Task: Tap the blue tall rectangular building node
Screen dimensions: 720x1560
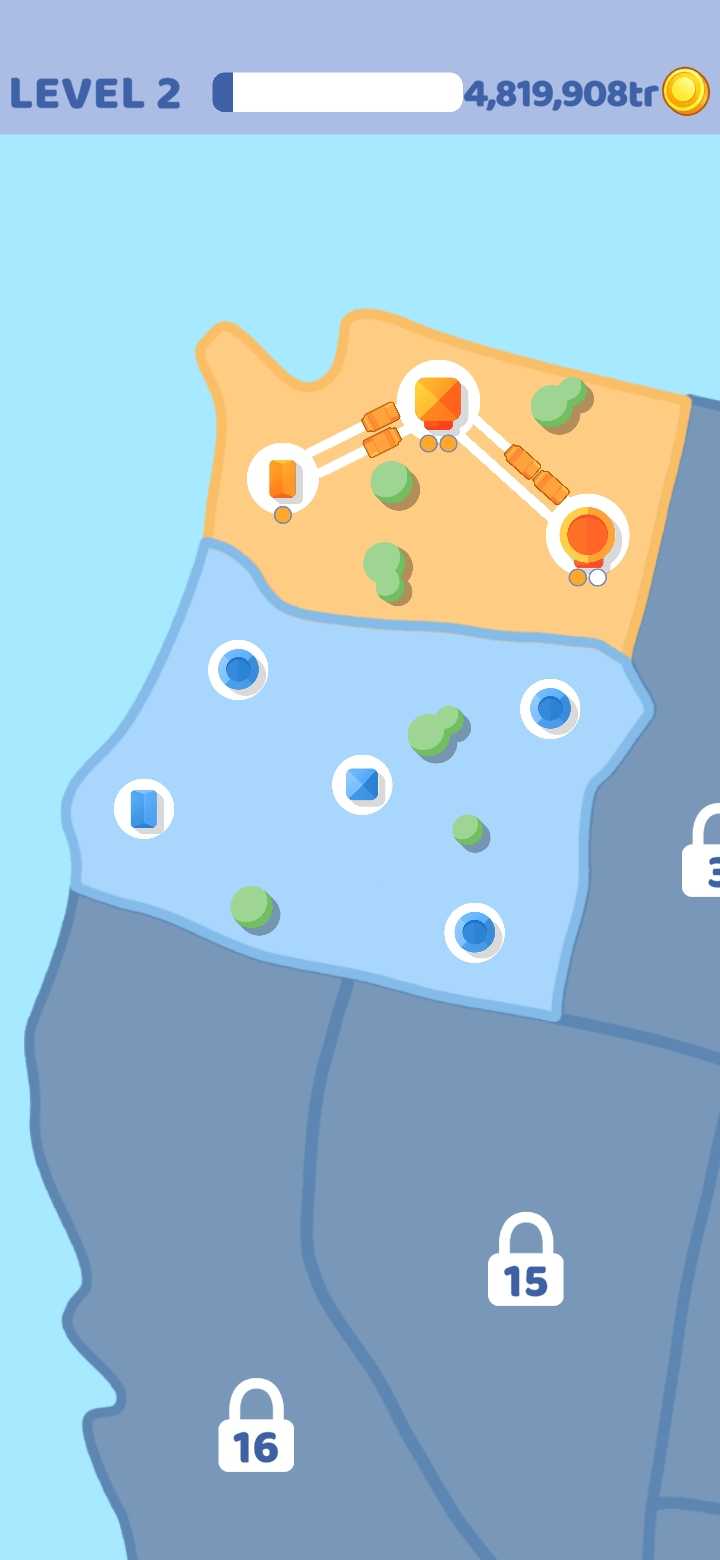Action: 144,809
